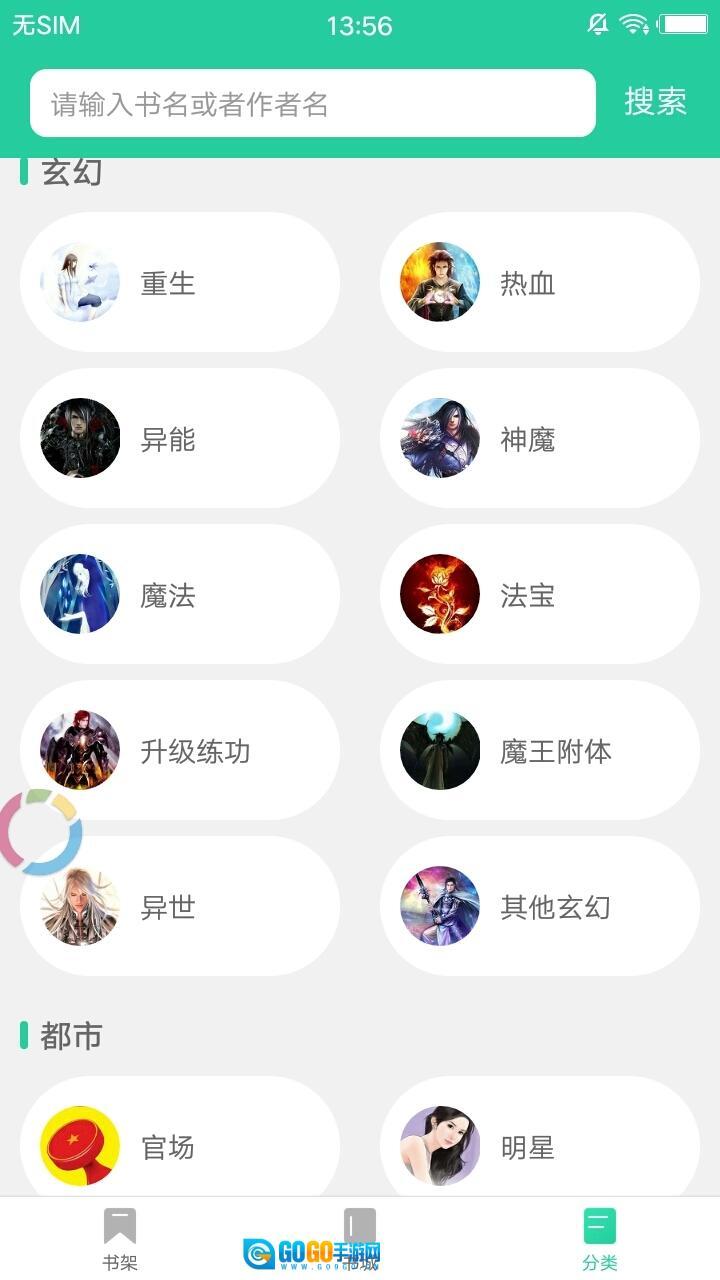Image resolution: width=720 pixels, height=1280 pixels.
Task: Open the 热血 category
Action: 540,283
